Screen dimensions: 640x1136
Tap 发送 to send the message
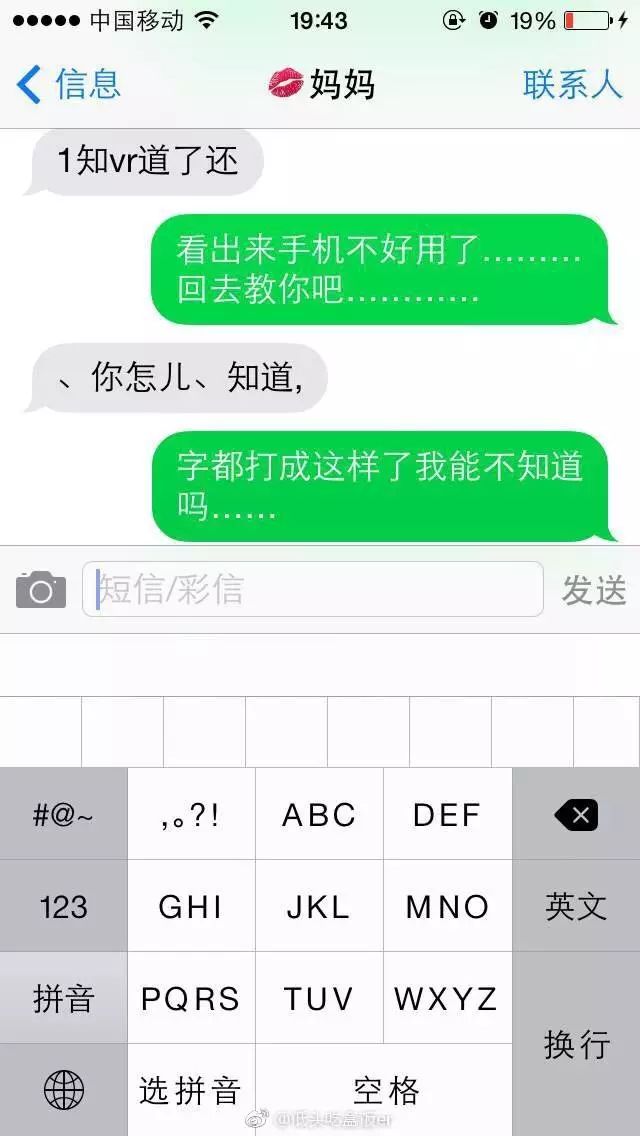coord(594,590)
